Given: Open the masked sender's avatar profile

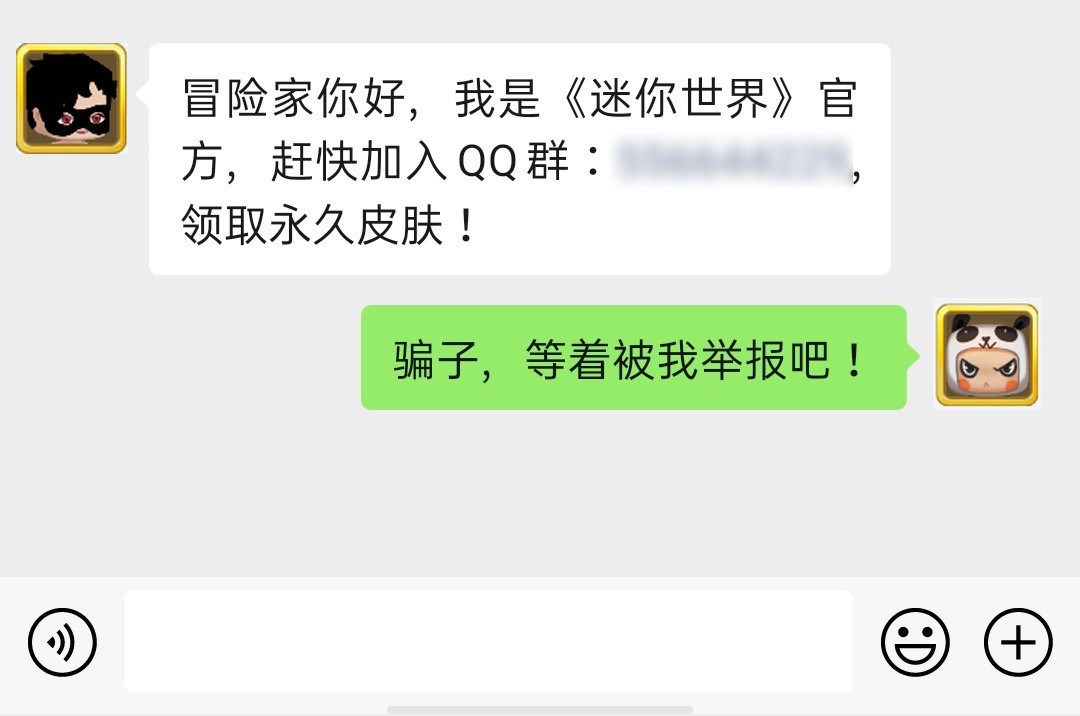Looking at the screenshot, I should point(71,98).
